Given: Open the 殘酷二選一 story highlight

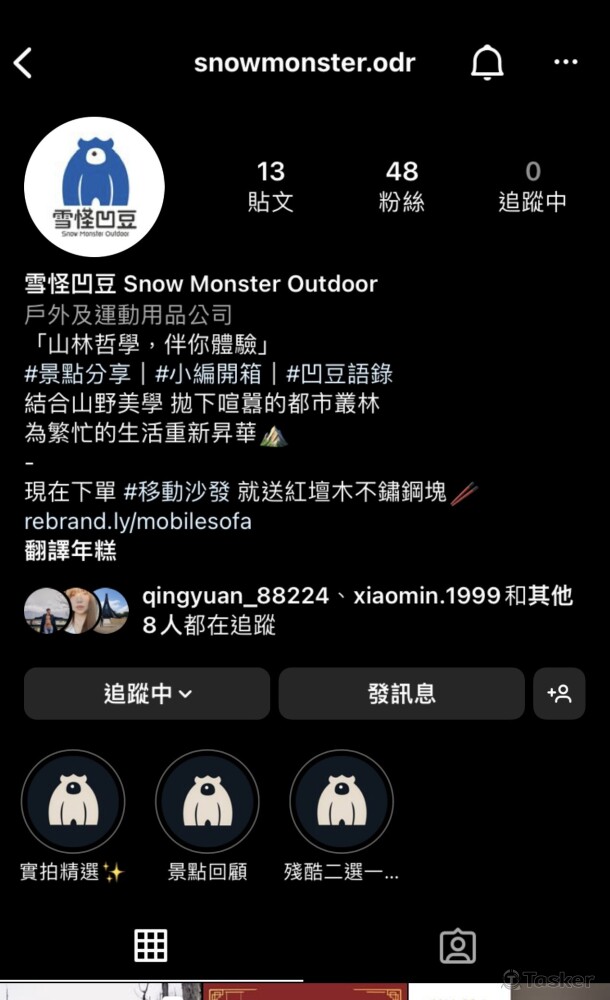Looking at the screenshot, I should 341,802.
